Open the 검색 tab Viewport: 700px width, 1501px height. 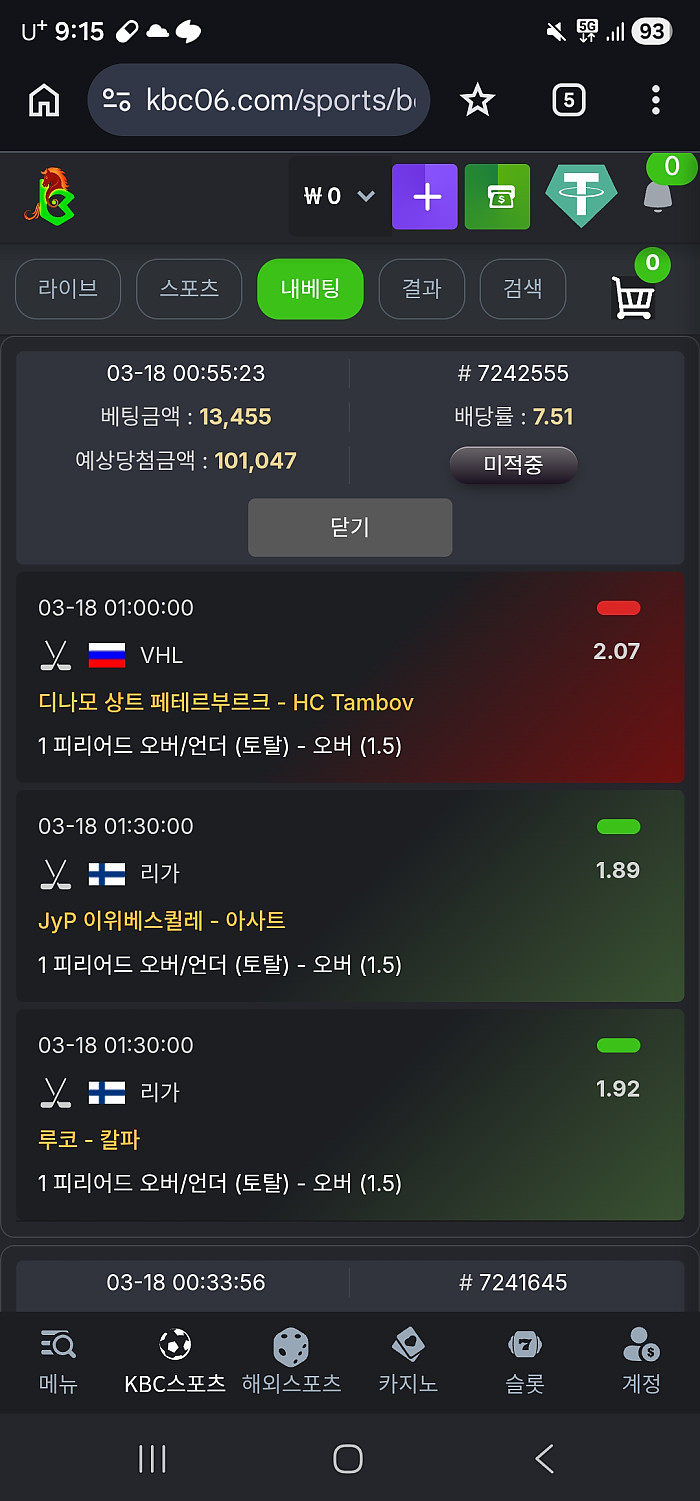click(x=522, y=289)
